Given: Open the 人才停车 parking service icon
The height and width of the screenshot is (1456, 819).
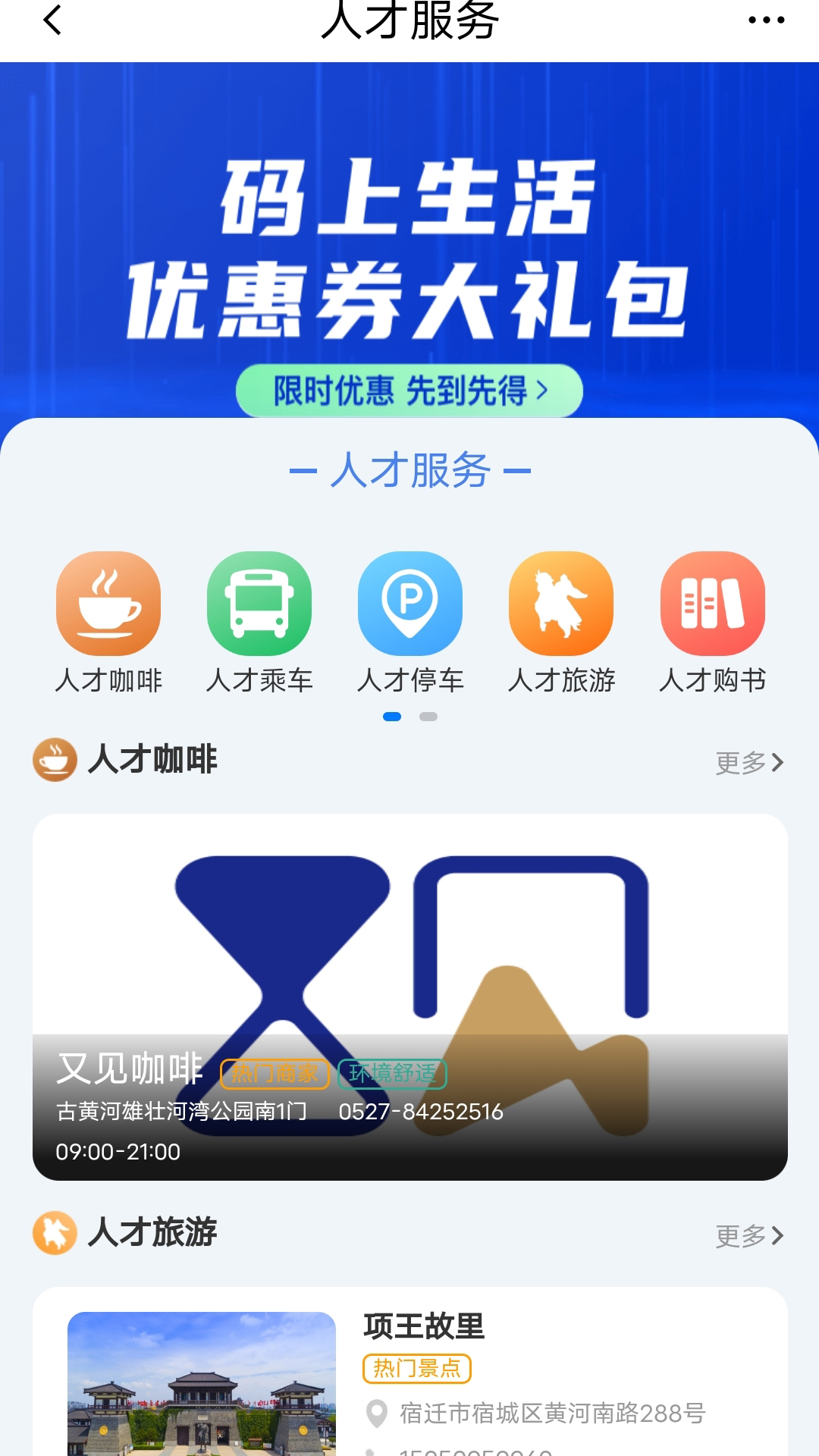Looking at the screenshot, I should tap(410, 603).
